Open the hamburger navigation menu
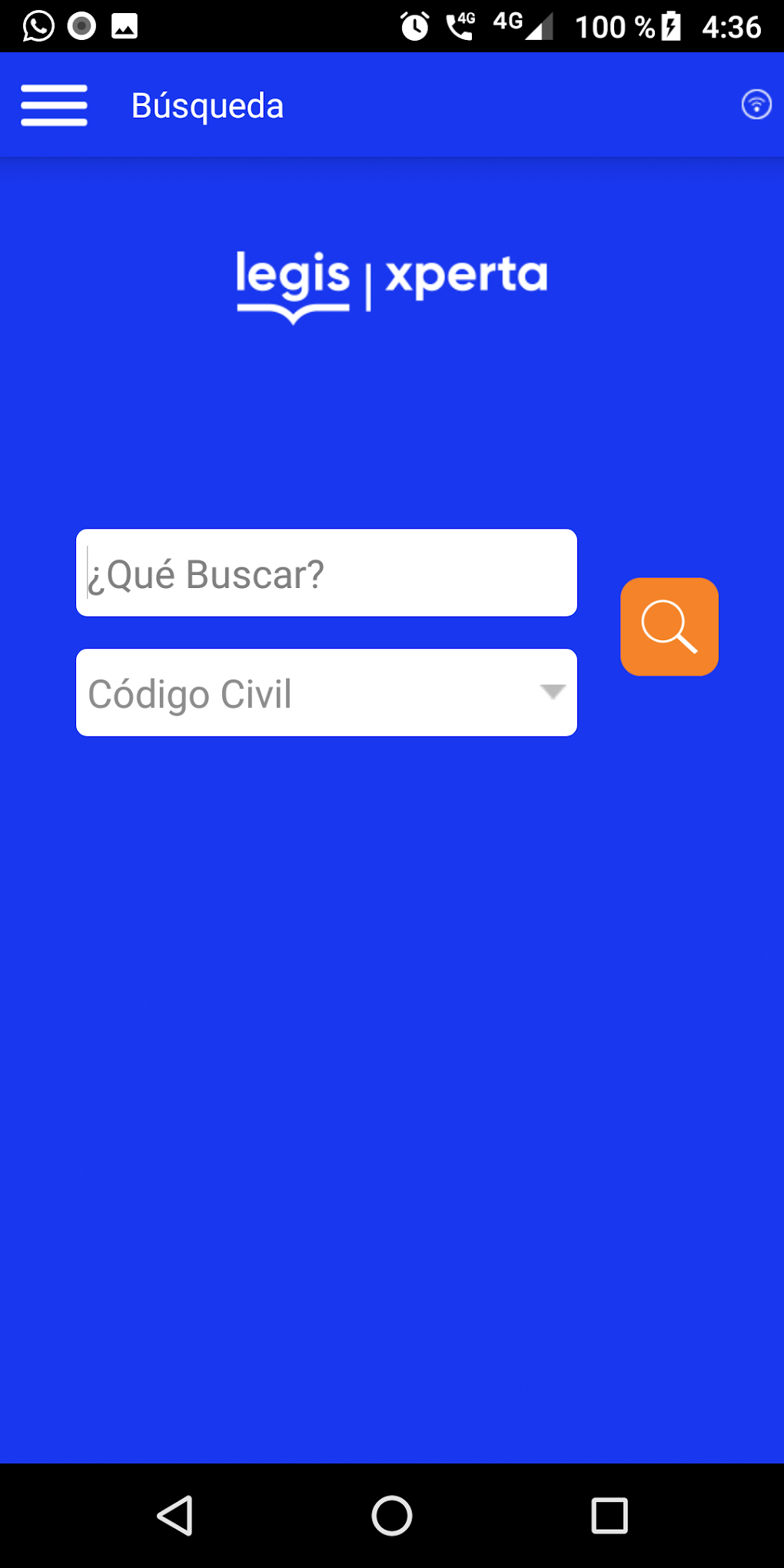 click(x=54, y=105)
